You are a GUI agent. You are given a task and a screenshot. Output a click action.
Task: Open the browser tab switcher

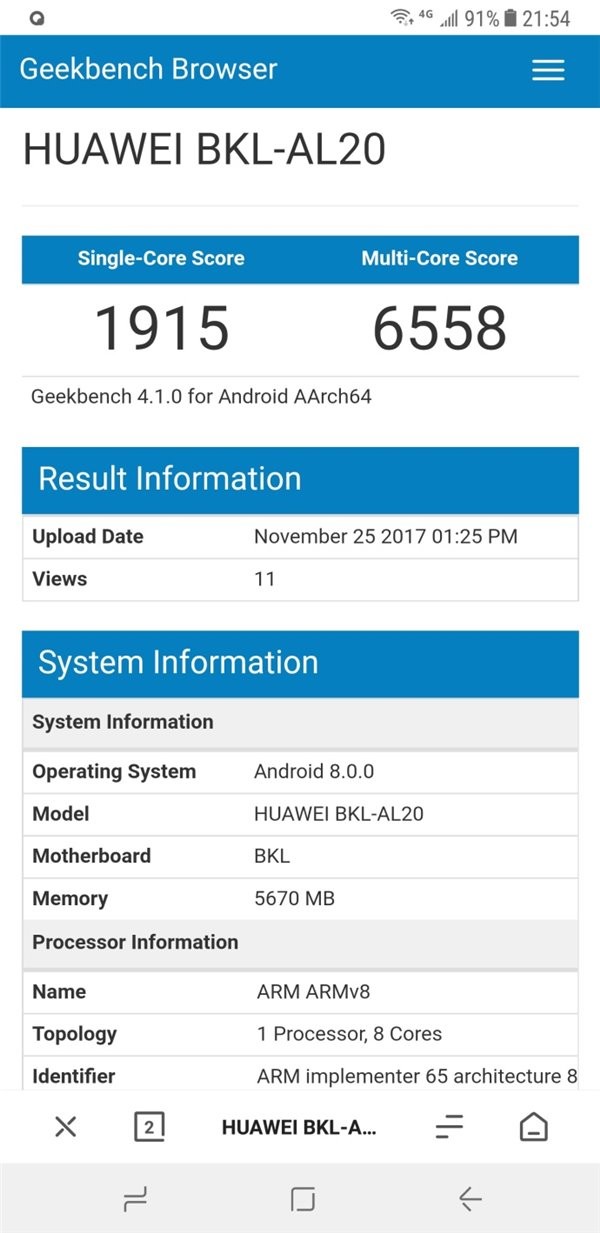tap(149, 1127)
